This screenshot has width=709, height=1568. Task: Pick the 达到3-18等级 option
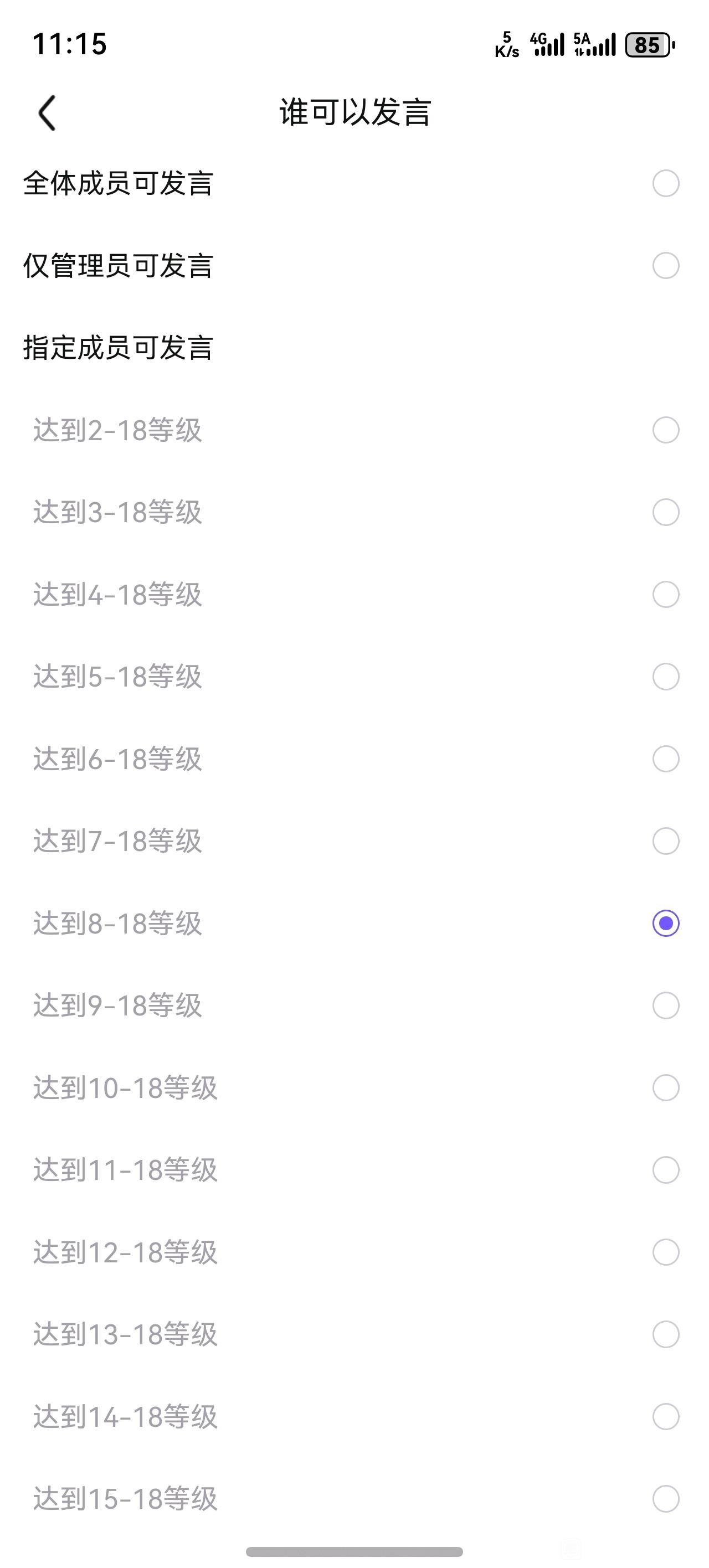tap(665, 513)
